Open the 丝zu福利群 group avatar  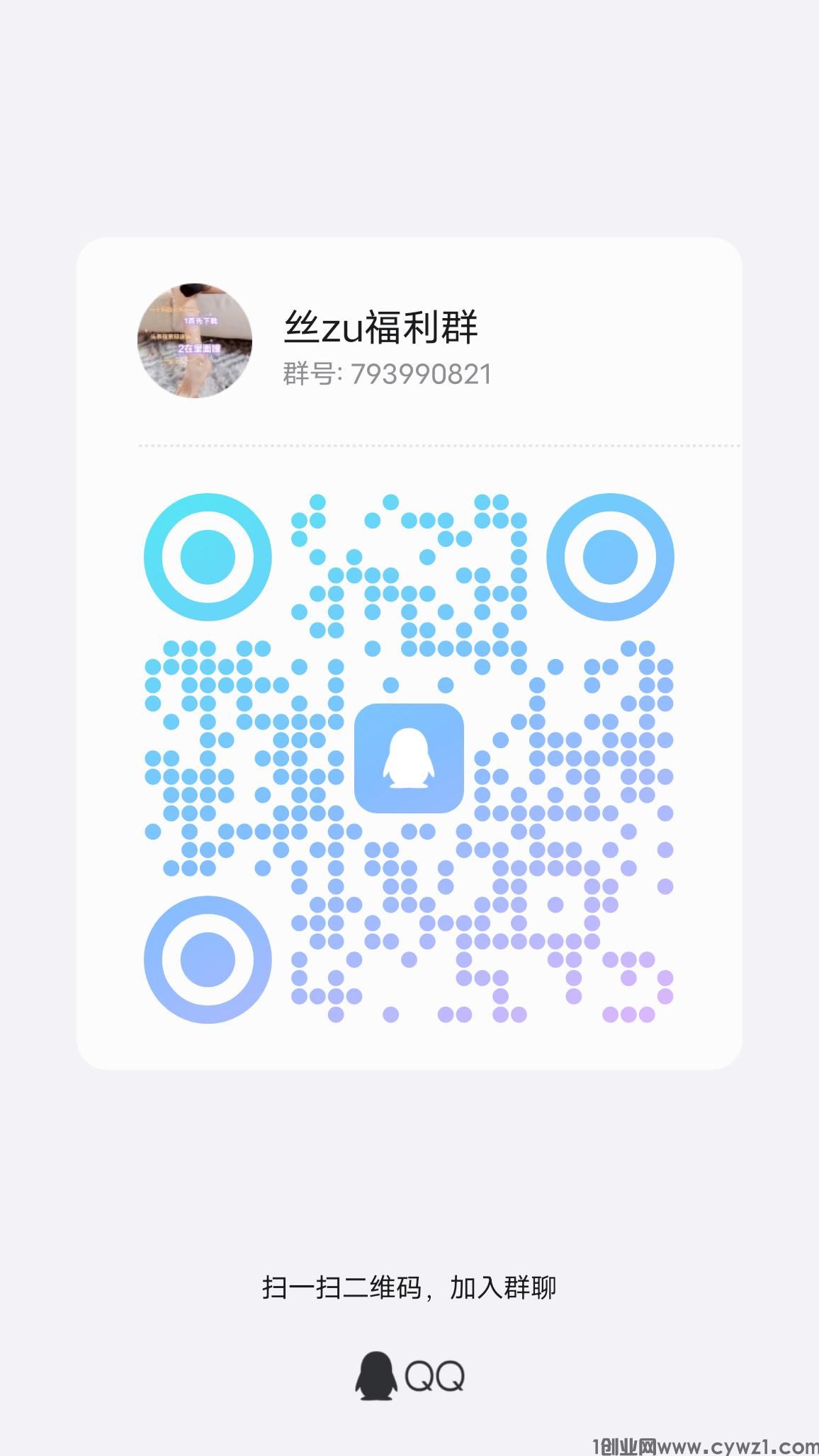[x=194, y=339]
